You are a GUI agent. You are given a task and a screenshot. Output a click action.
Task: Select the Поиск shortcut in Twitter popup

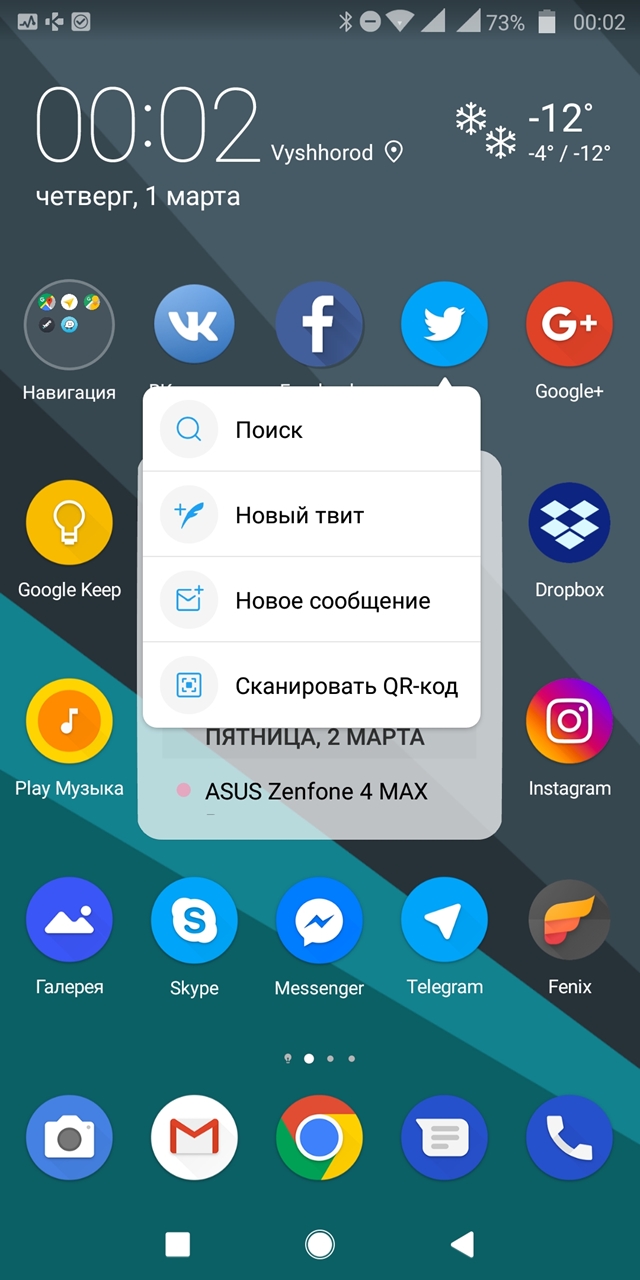tap(311, 430)
